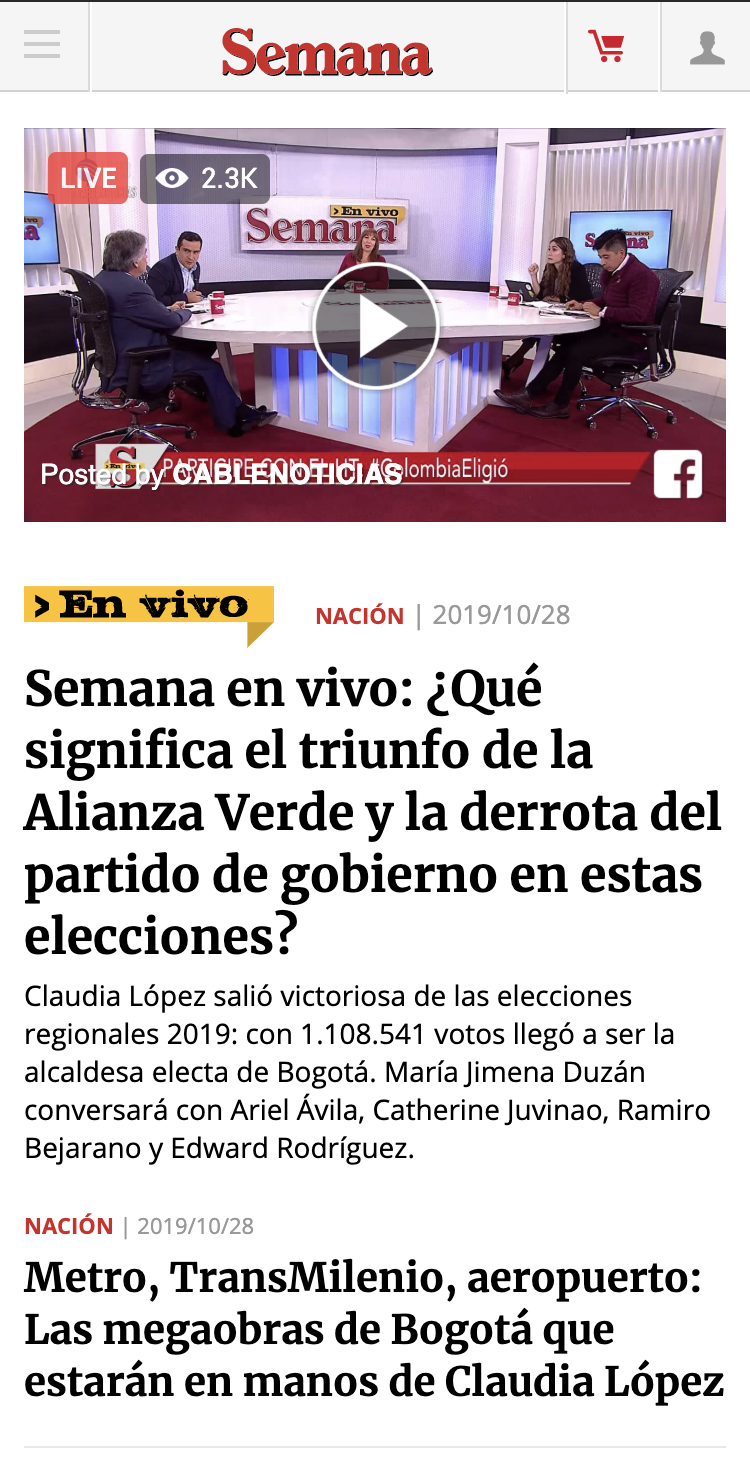Play the live Semana video
The height and width of the screenshot is (1476, 750).
point(375,325)
